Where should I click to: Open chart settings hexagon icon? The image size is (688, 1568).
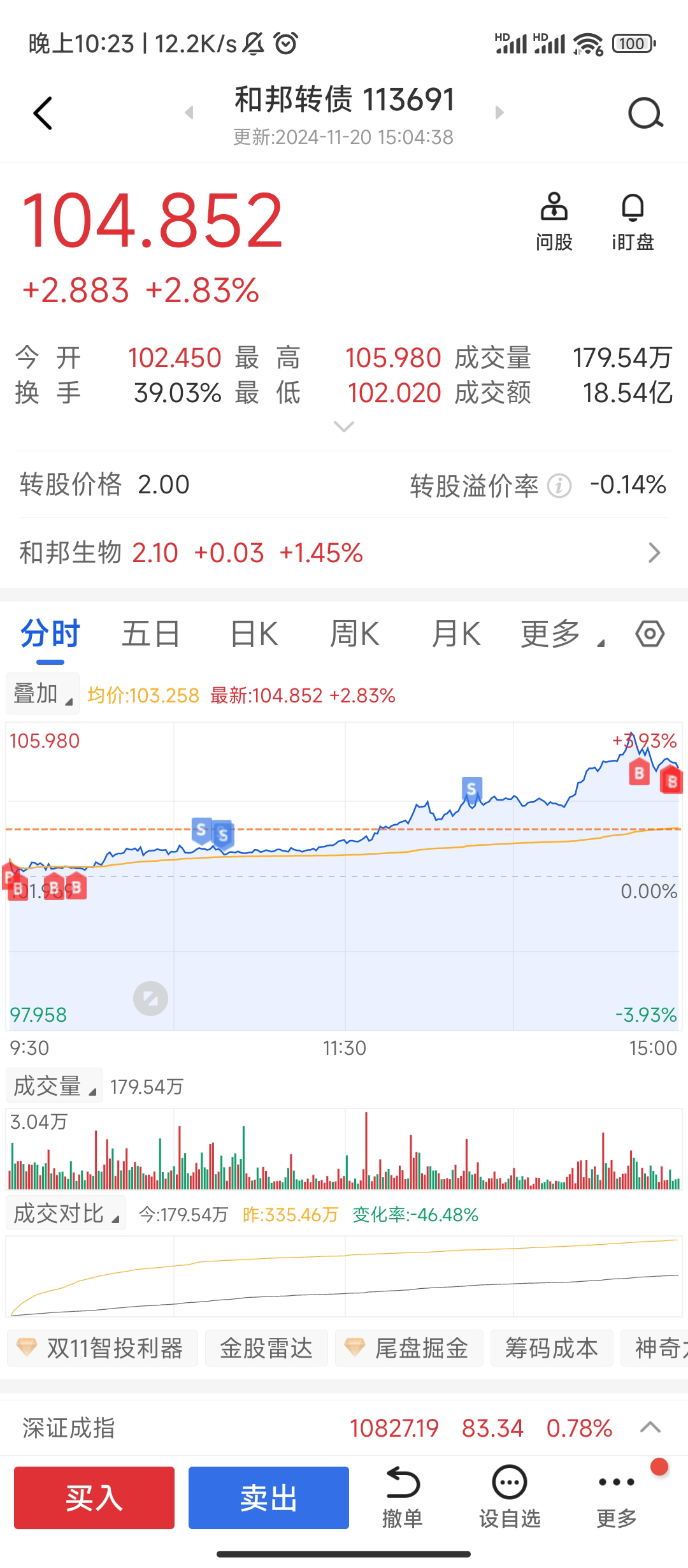point(650,634)
